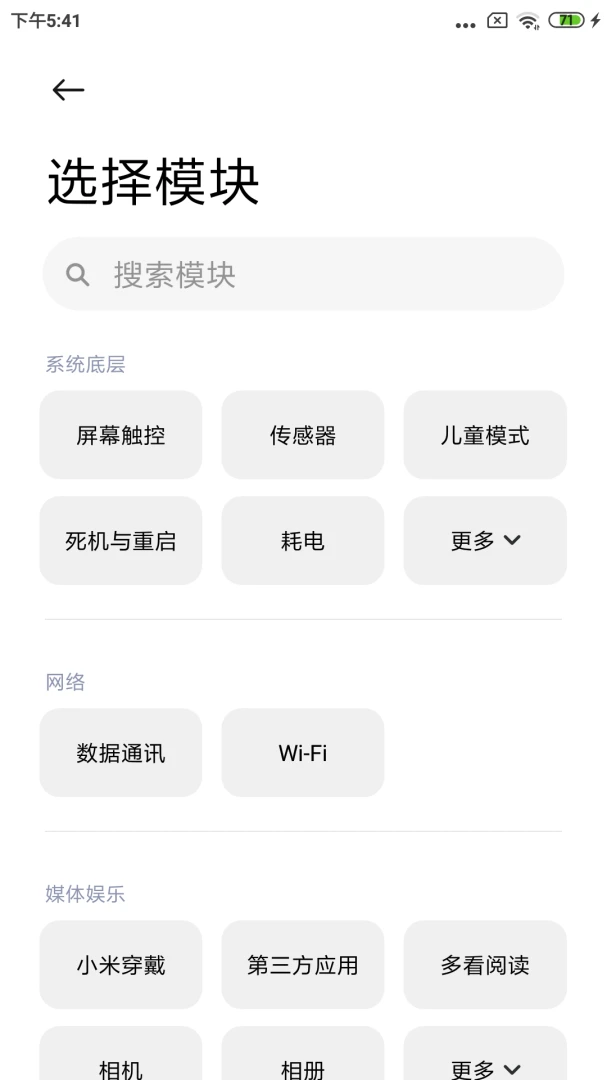Pick the 小米穿戴 module
Screen dimensions: 607x1080
pyautogui.click(x=121, y=965)
